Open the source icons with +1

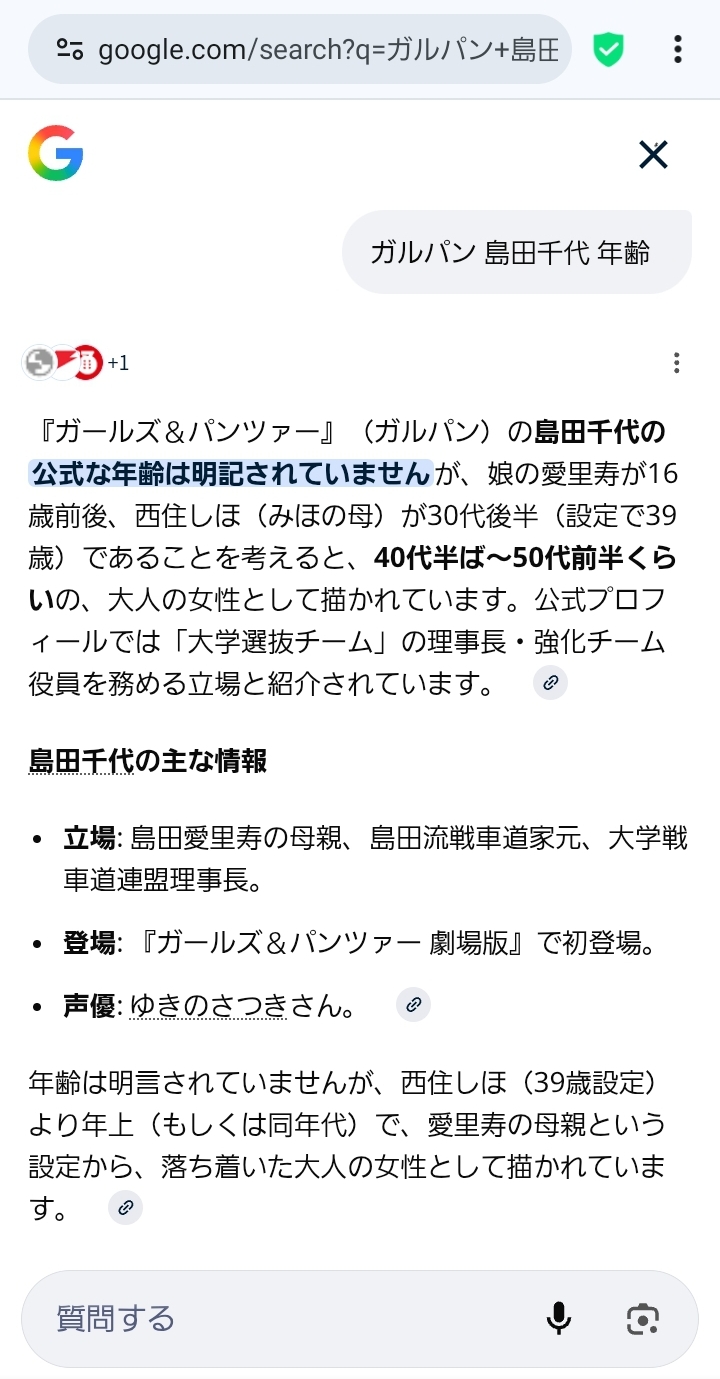tap(76, 362)
